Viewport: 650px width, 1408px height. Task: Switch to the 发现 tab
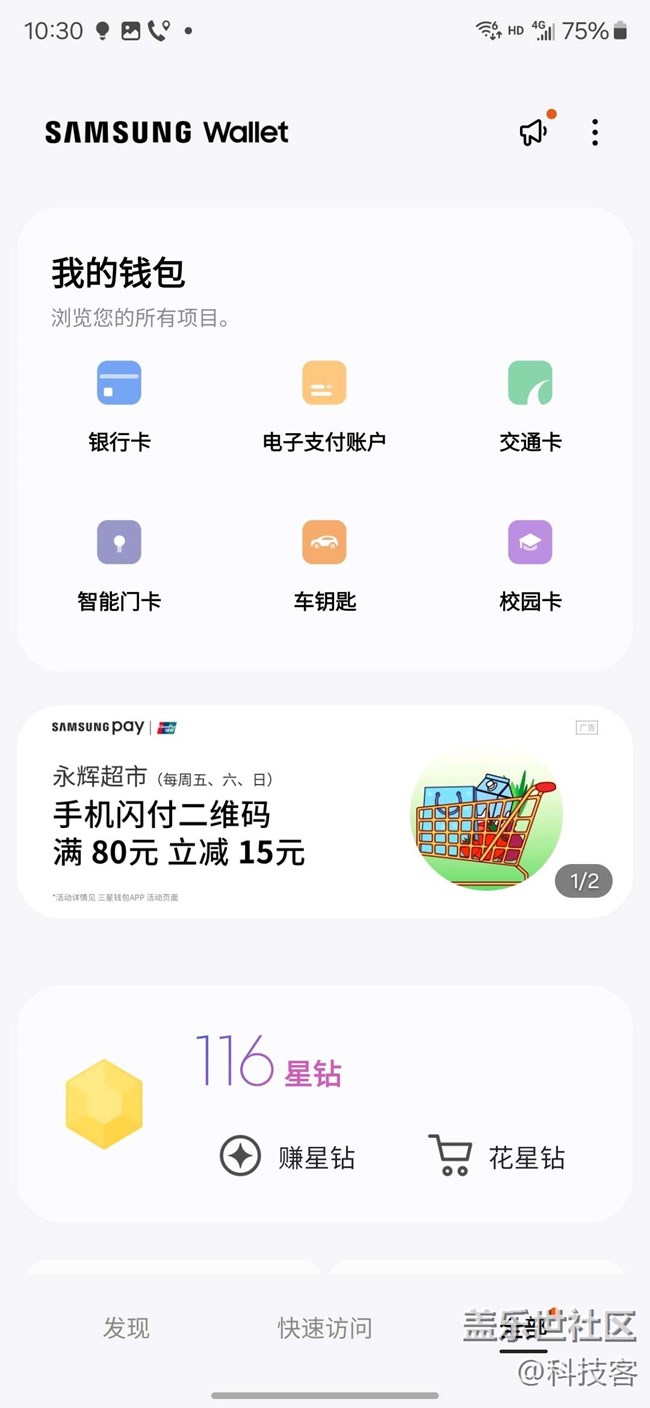point(126,1328)
